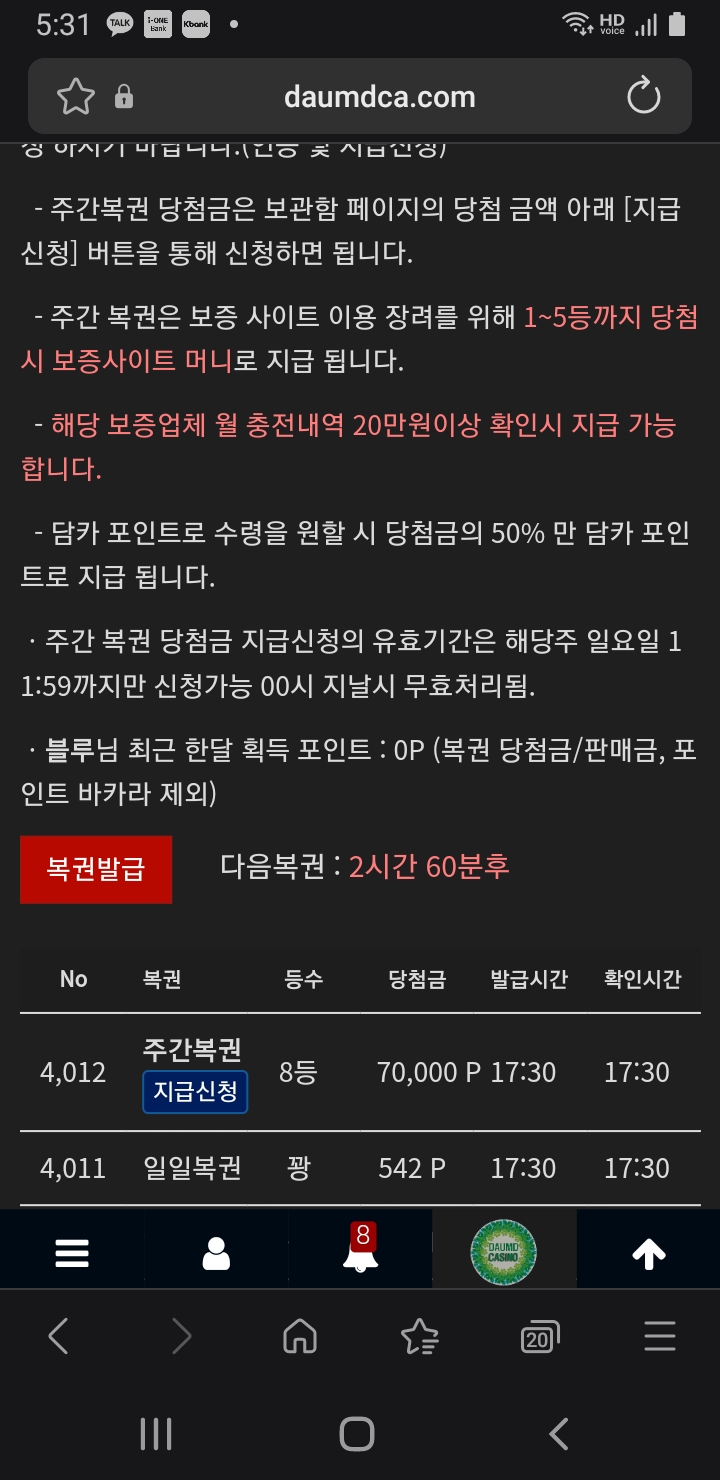Open recent apps from the navigation bar
This screenshot has width=720, height=1480.
[156, 1434]
